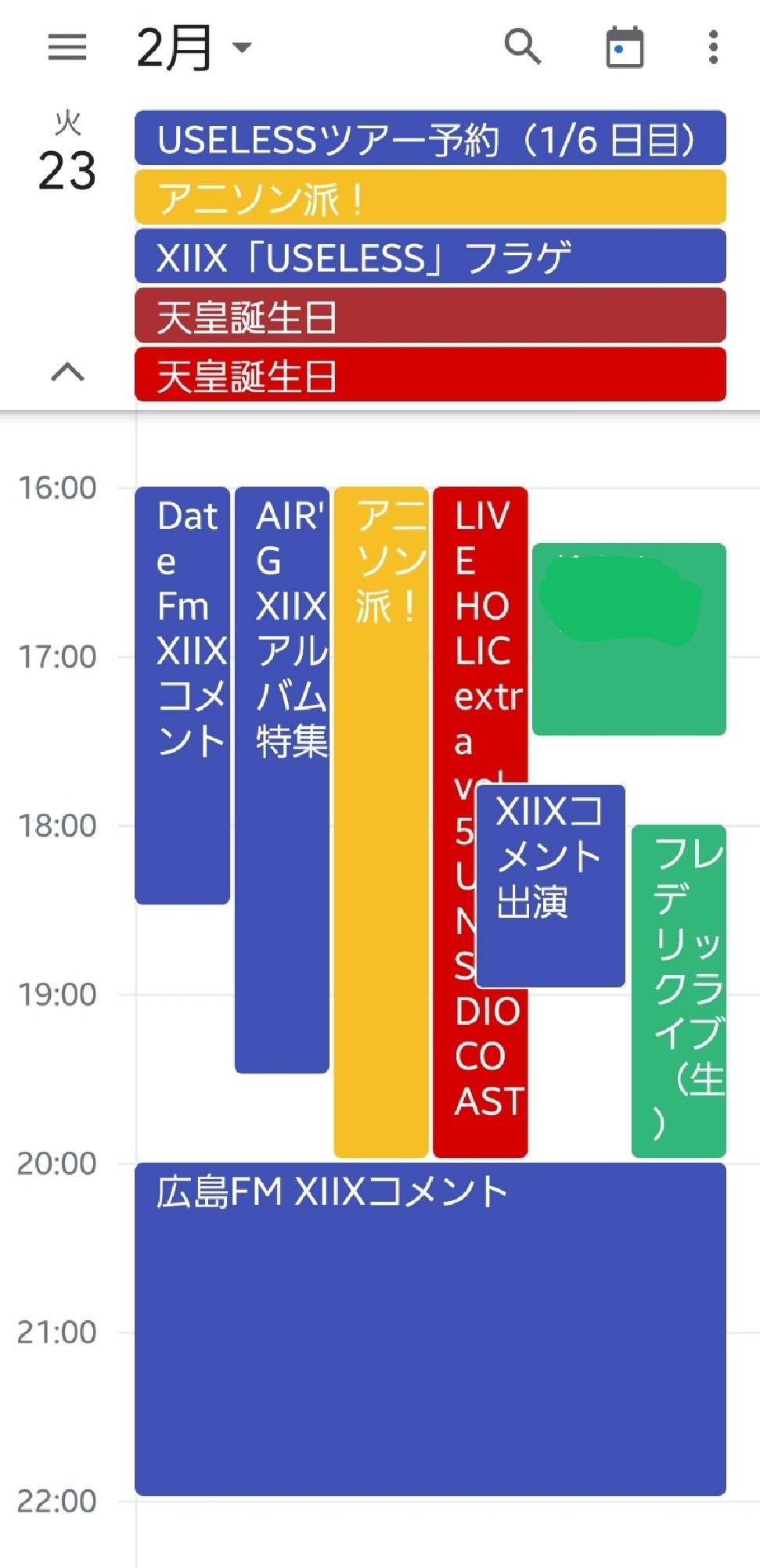The image size is (760, 1568).
Task: Open 広島FM XIIXコメント event
Action: click(430, 1329)
